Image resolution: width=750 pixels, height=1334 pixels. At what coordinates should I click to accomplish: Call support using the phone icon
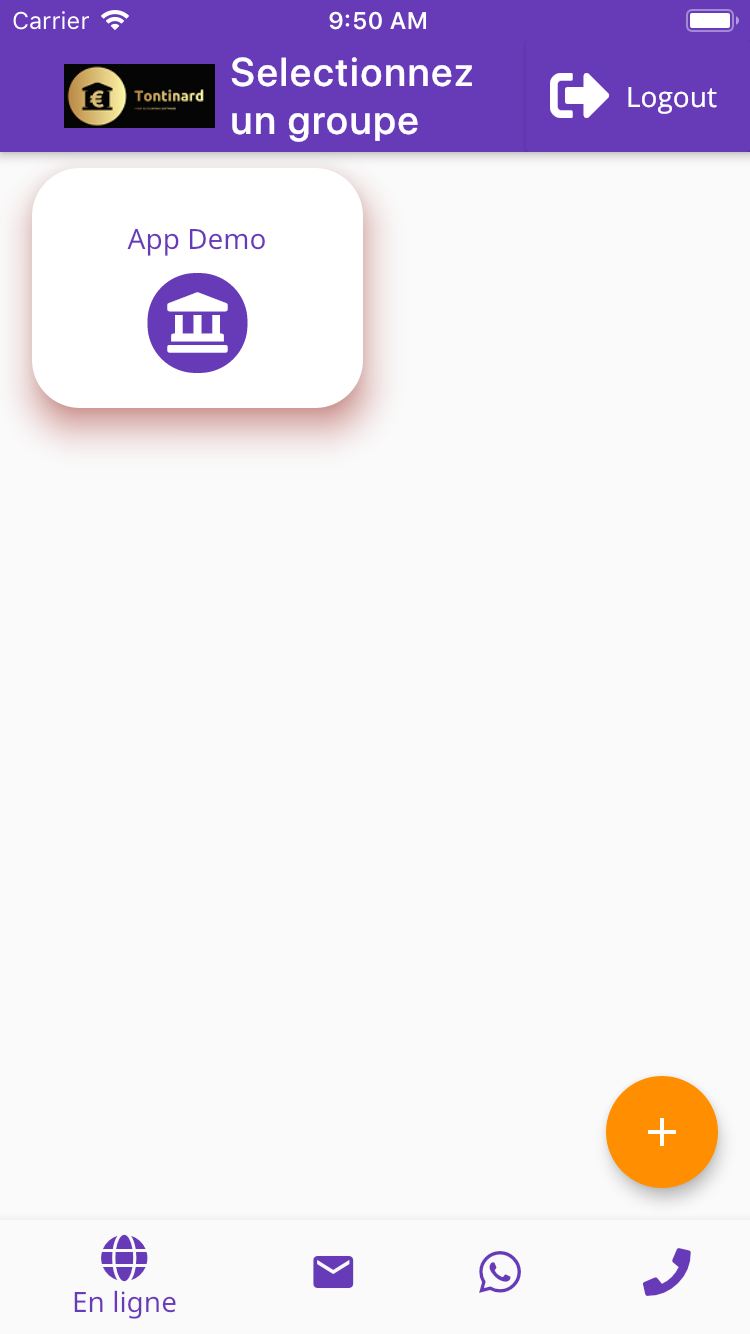point(666,1272)
